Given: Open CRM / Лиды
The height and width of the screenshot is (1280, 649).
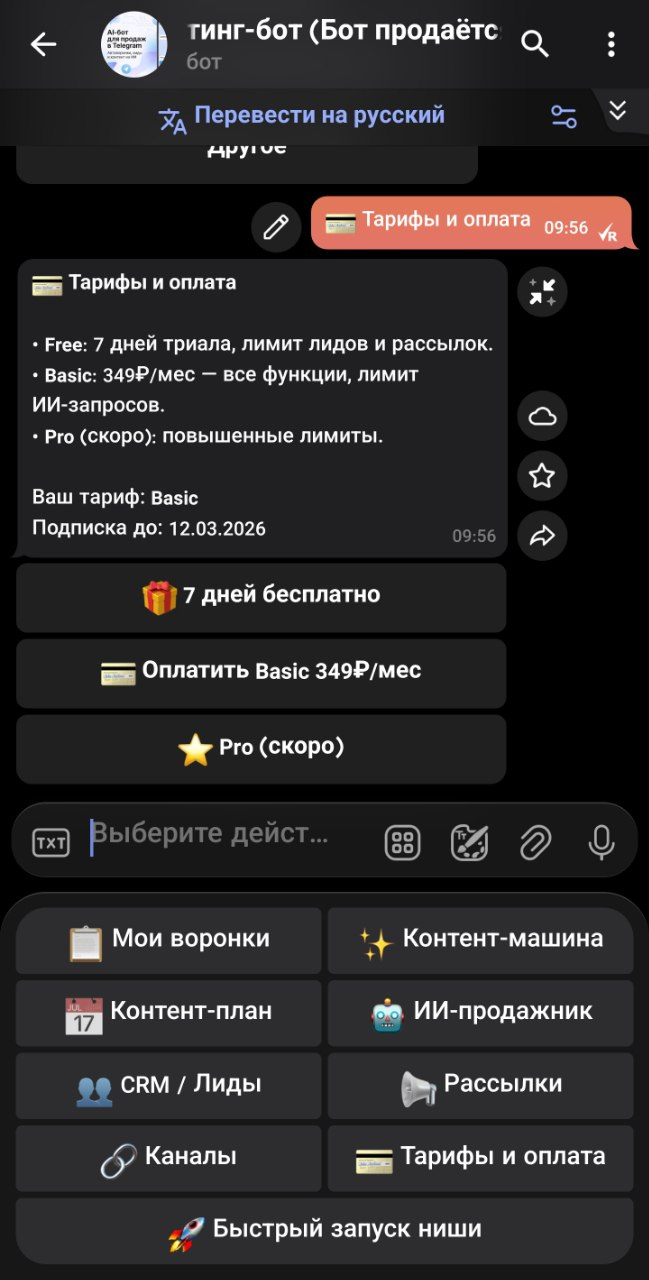Looking at the screenshot, I should 169,1085.
